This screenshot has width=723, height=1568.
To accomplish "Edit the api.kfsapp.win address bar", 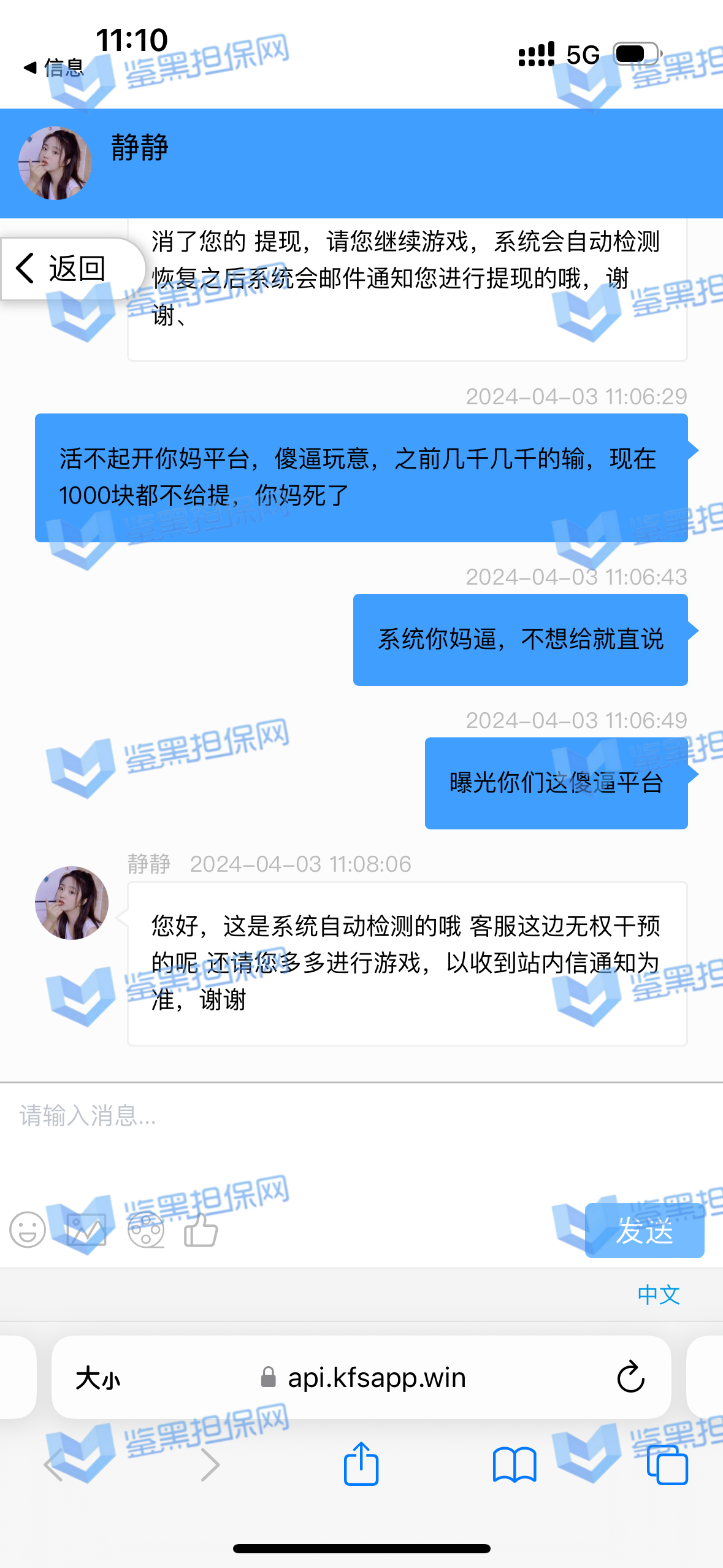I will pos(375,1378).
